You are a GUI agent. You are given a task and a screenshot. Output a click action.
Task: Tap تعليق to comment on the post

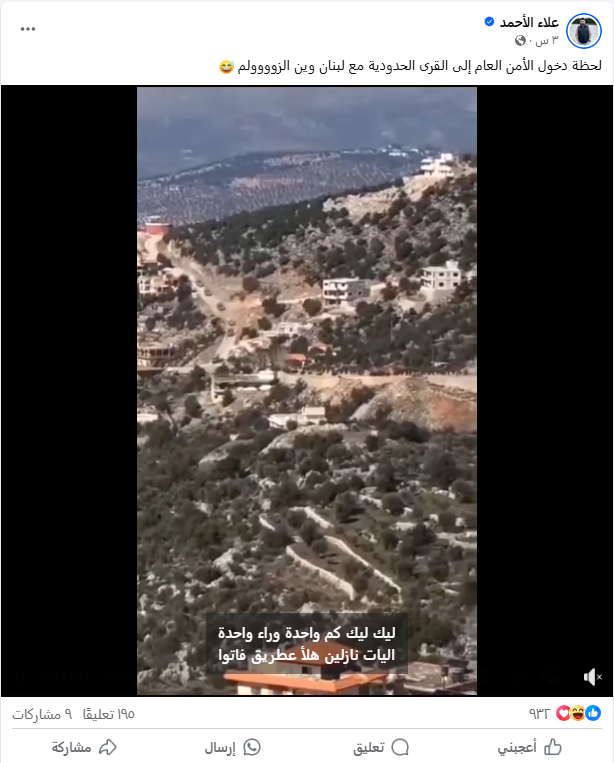(x=381, y=747)
